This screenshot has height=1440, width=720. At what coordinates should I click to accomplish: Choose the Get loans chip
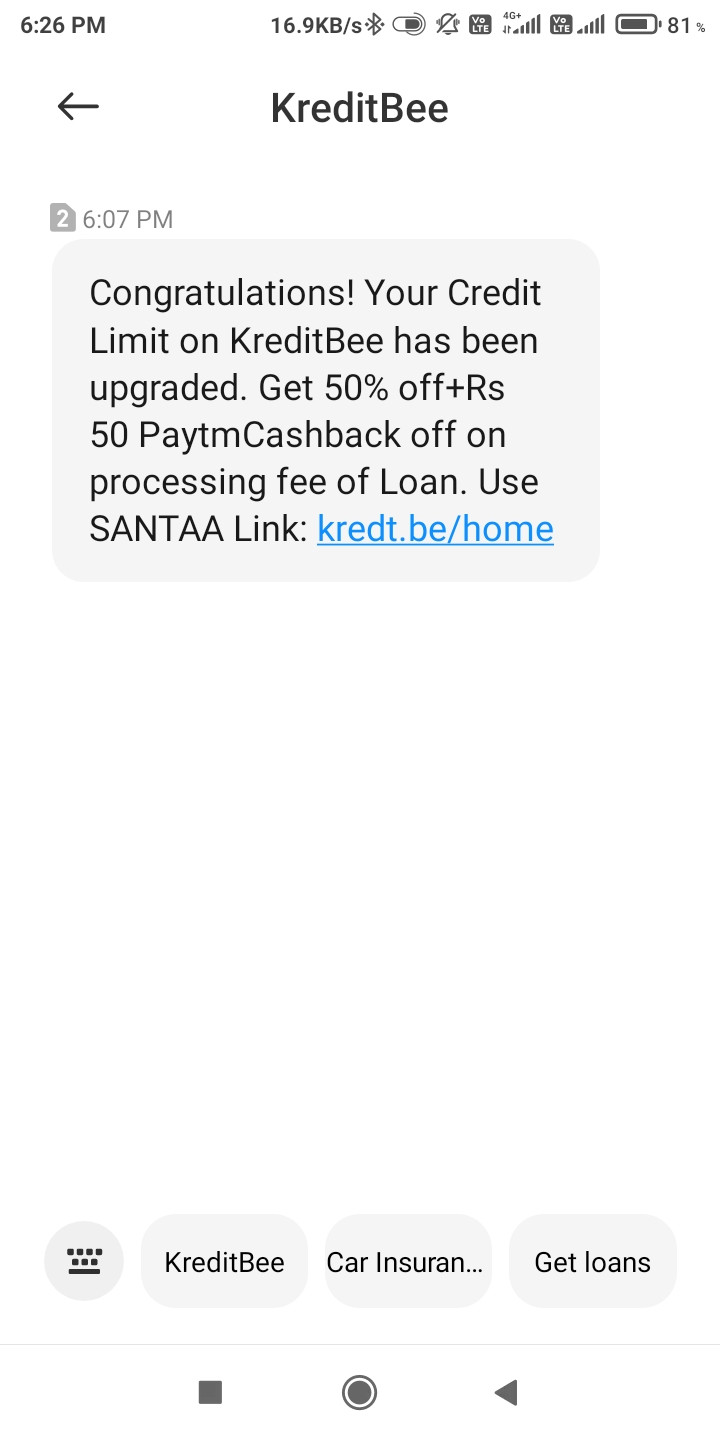coord(592,1262)
